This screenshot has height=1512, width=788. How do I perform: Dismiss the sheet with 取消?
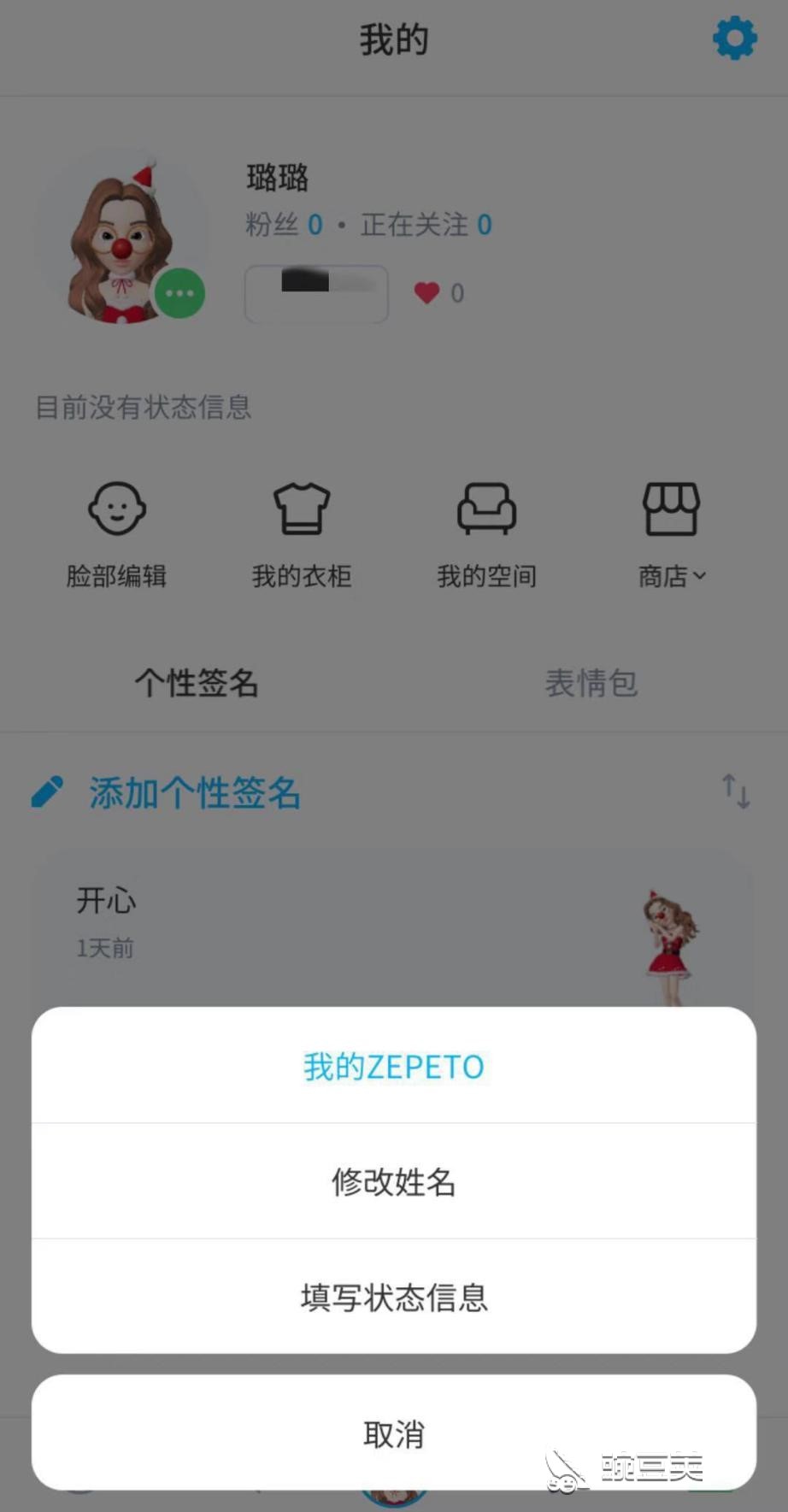click(393, 1433)
